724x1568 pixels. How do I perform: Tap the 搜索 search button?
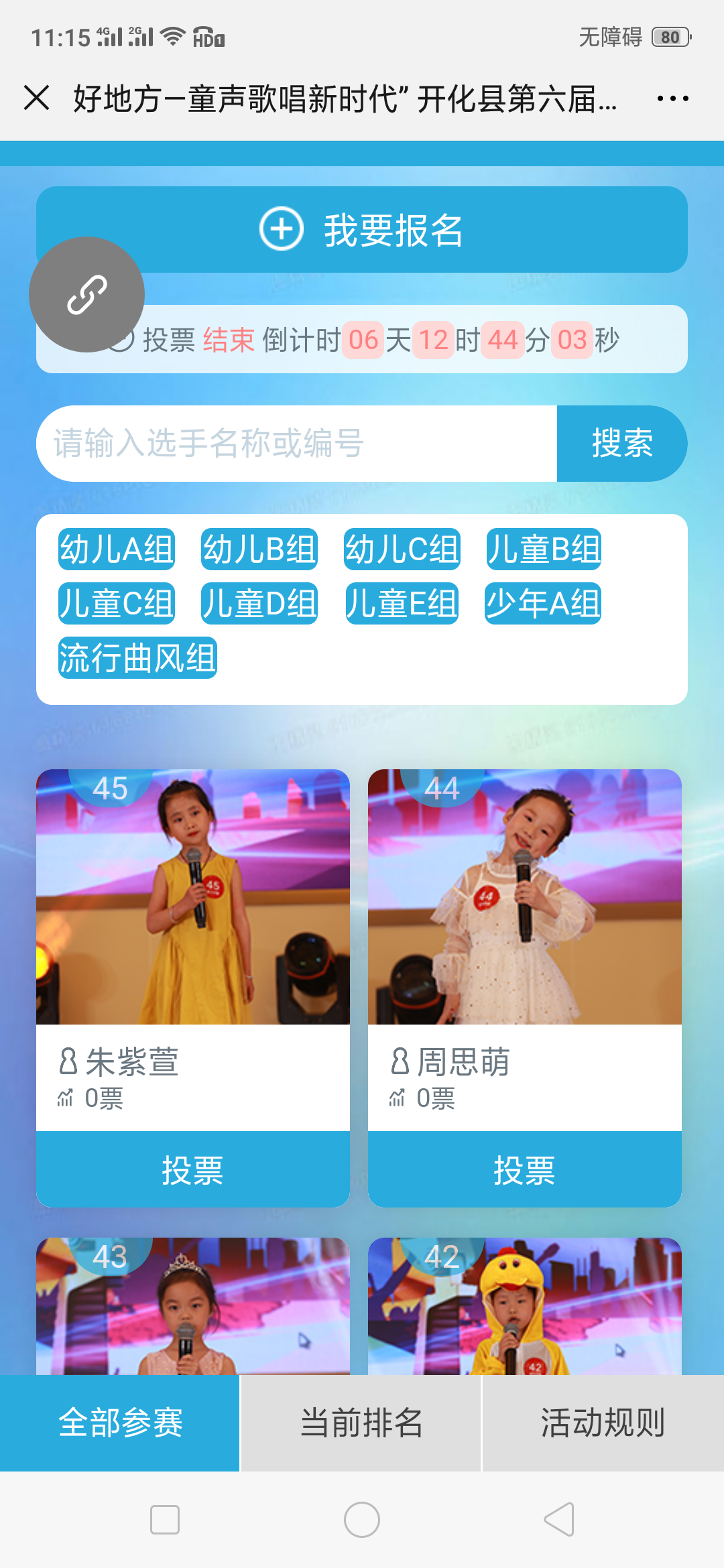[x=621, y=444]
